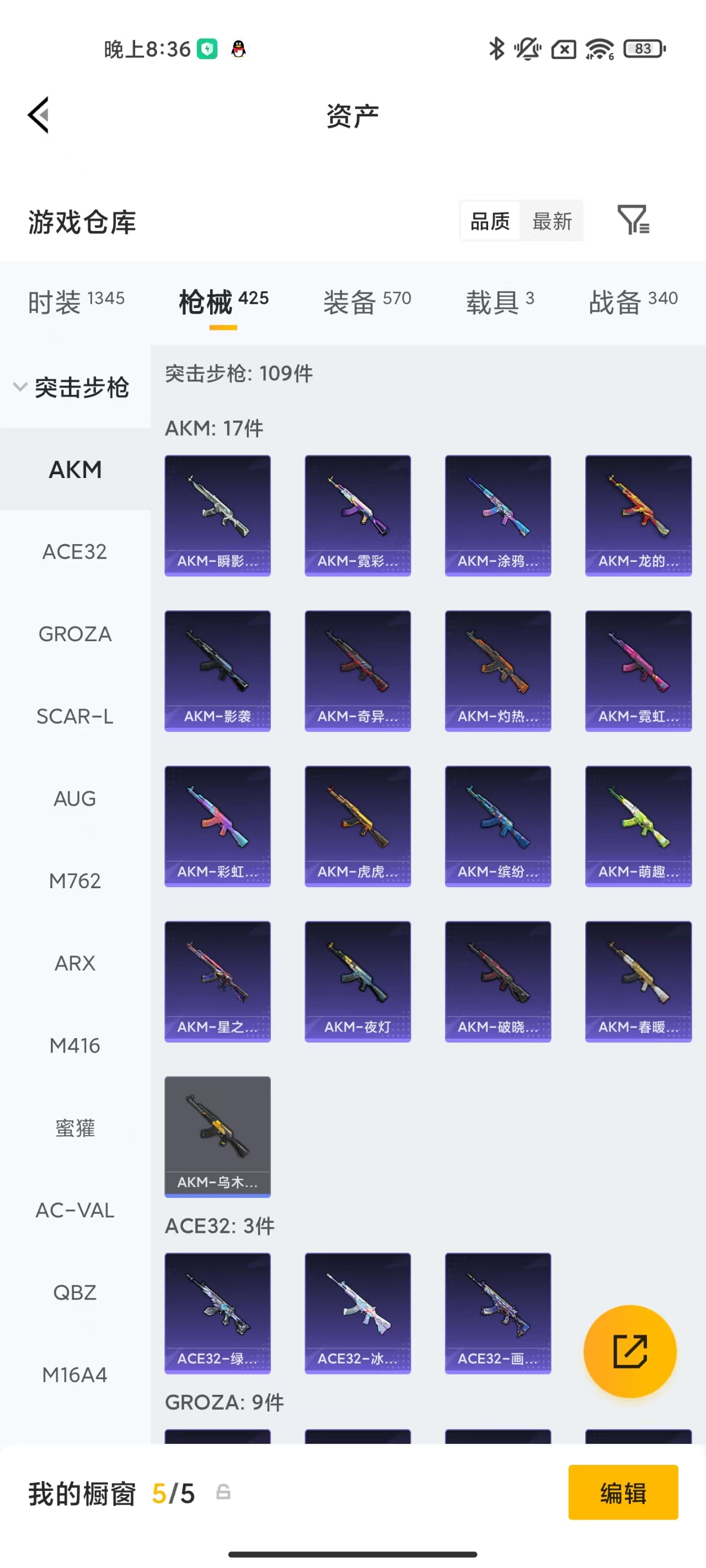Viewport: 706px width, 1568px height.
Task: Open the AKM-影袭 skin
Action: pyautogui.click(x=217, y=671)
